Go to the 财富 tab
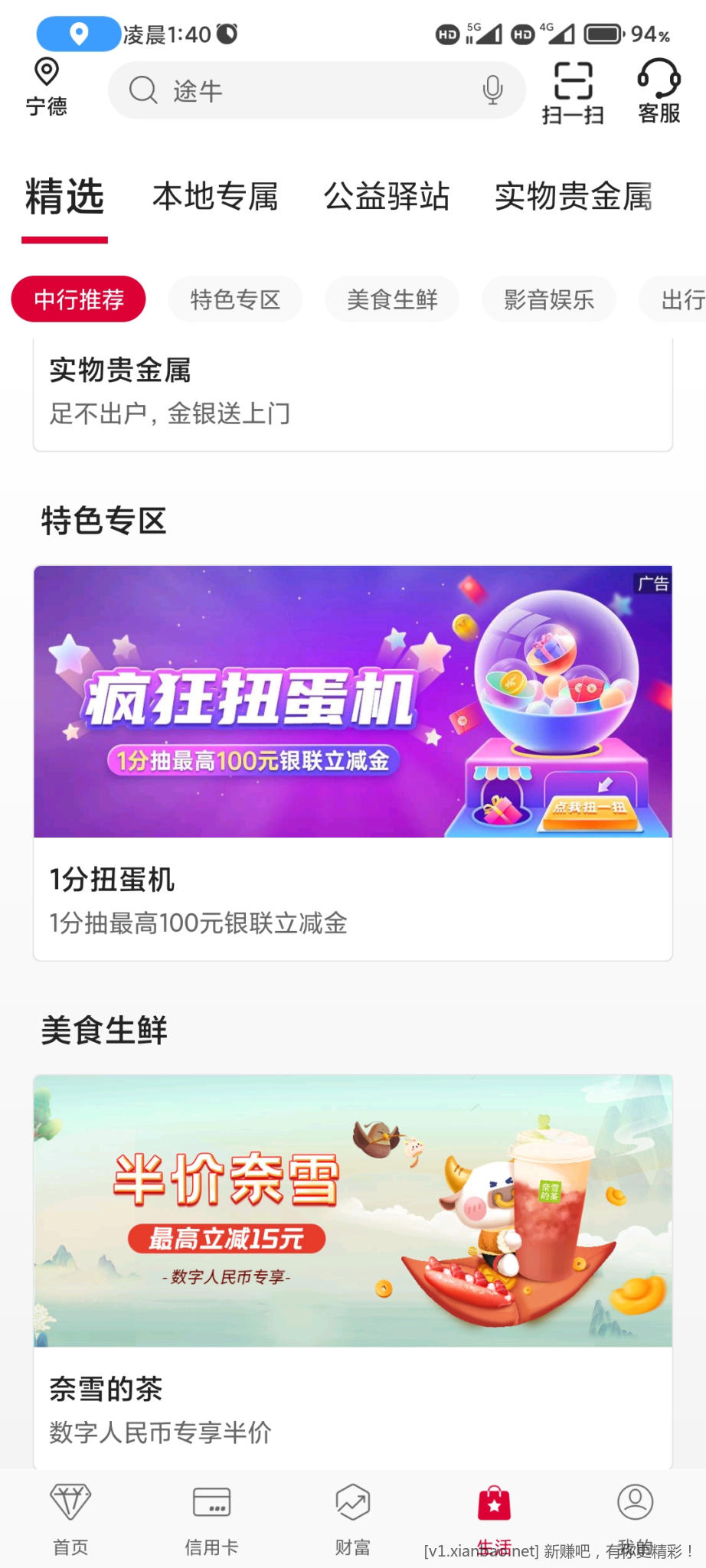The height and width of the screenshot is (1568, 706). click(x=352, y=1517)
